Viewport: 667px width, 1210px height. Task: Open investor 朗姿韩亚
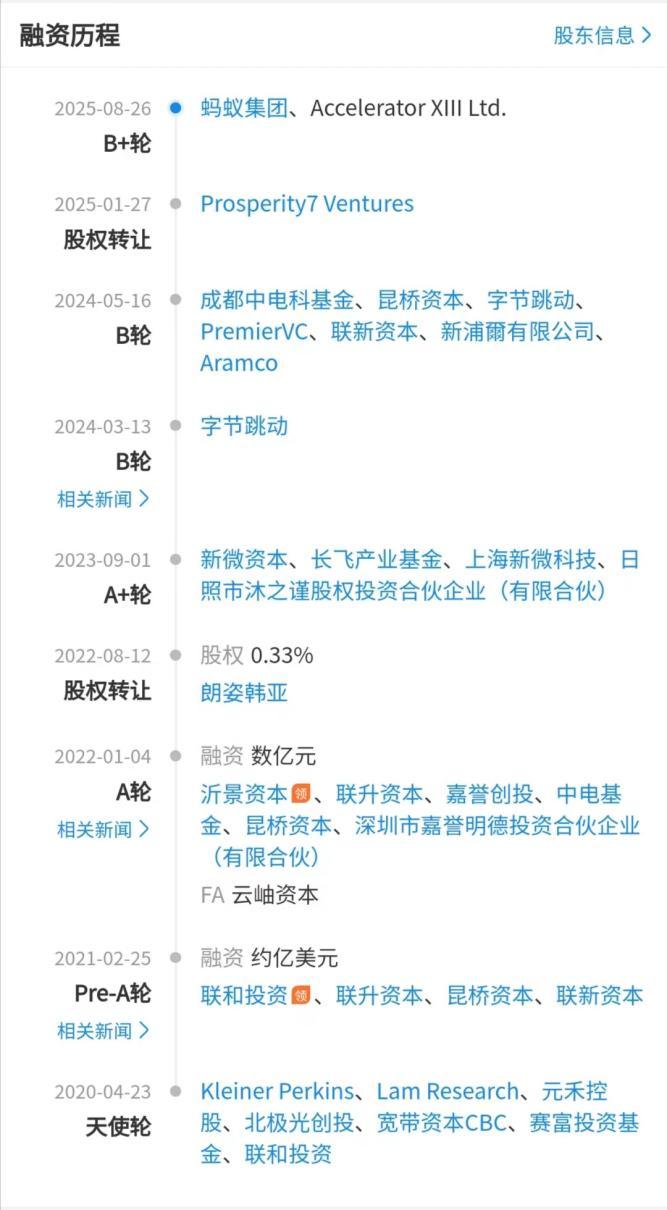[244, 692]
